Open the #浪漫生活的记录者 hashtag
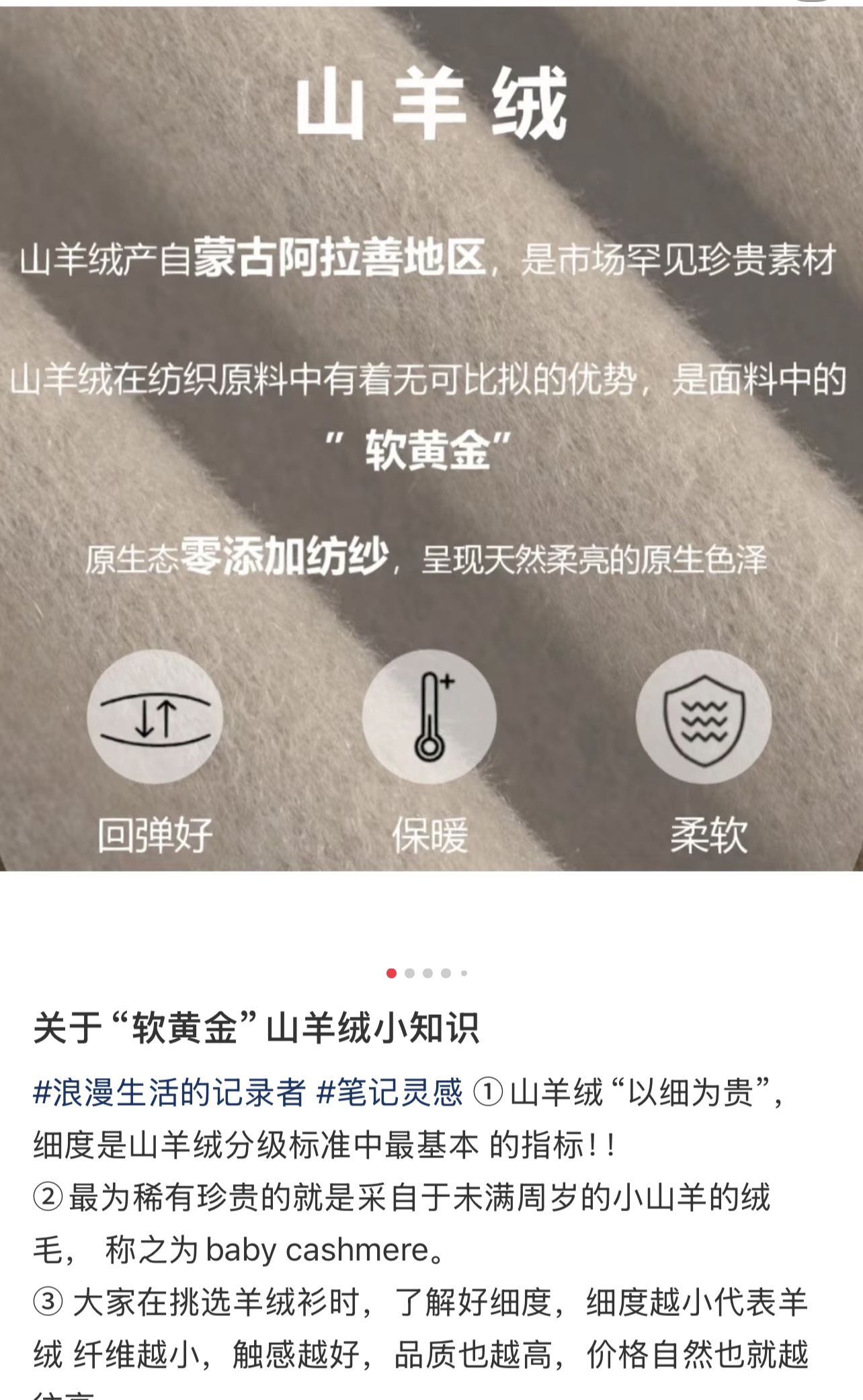 (x=169, y=1092)
